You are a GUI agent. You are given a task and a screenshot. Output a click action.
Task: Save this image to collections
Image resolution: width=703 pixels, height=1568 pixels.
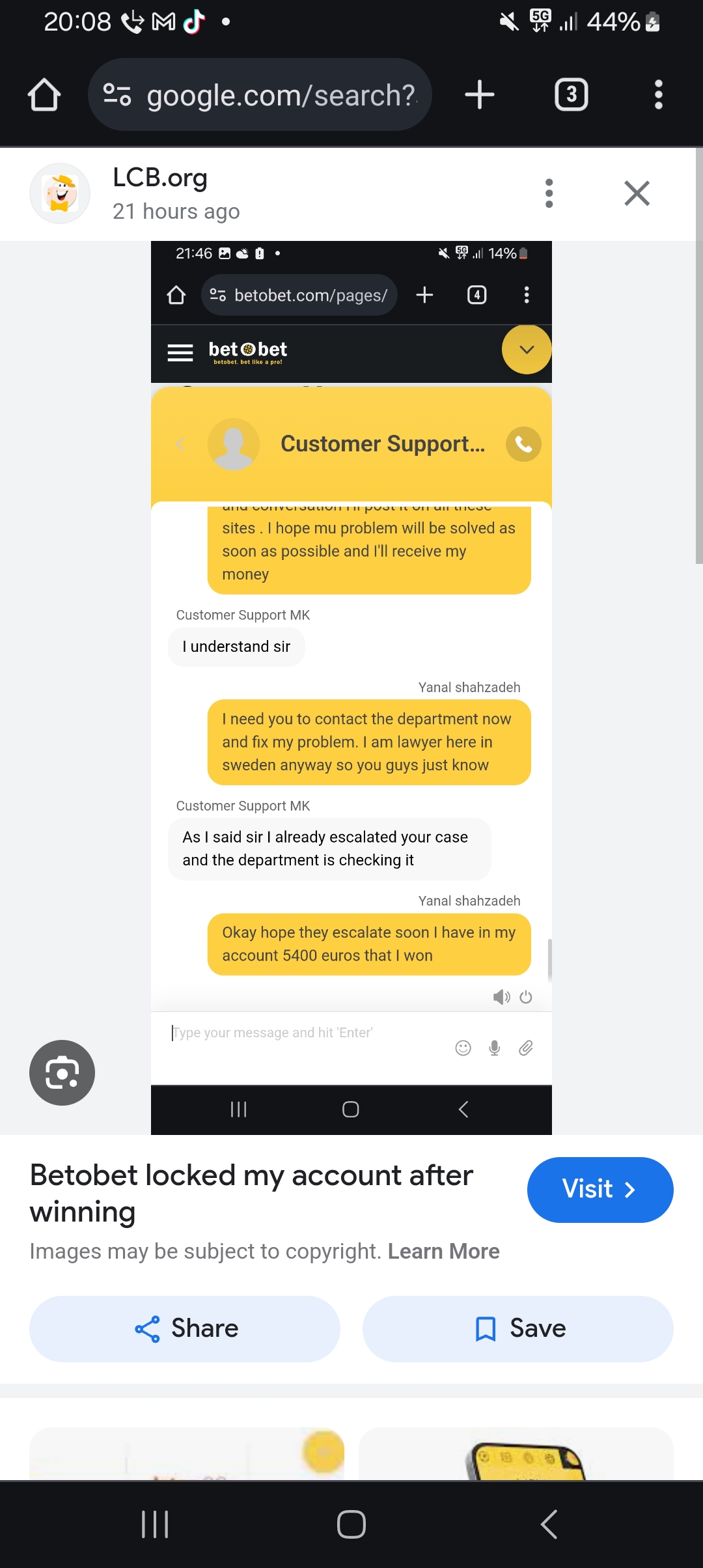click(x=518, y=1328)
